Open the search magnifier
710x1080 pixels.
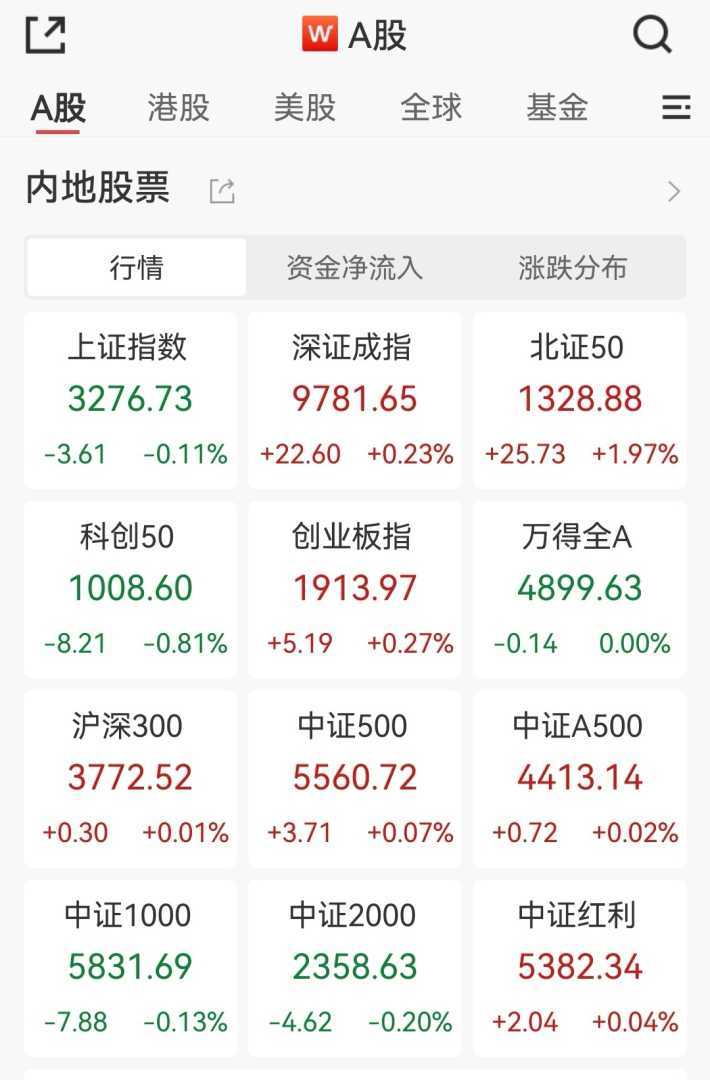click(x=652, y=36)
